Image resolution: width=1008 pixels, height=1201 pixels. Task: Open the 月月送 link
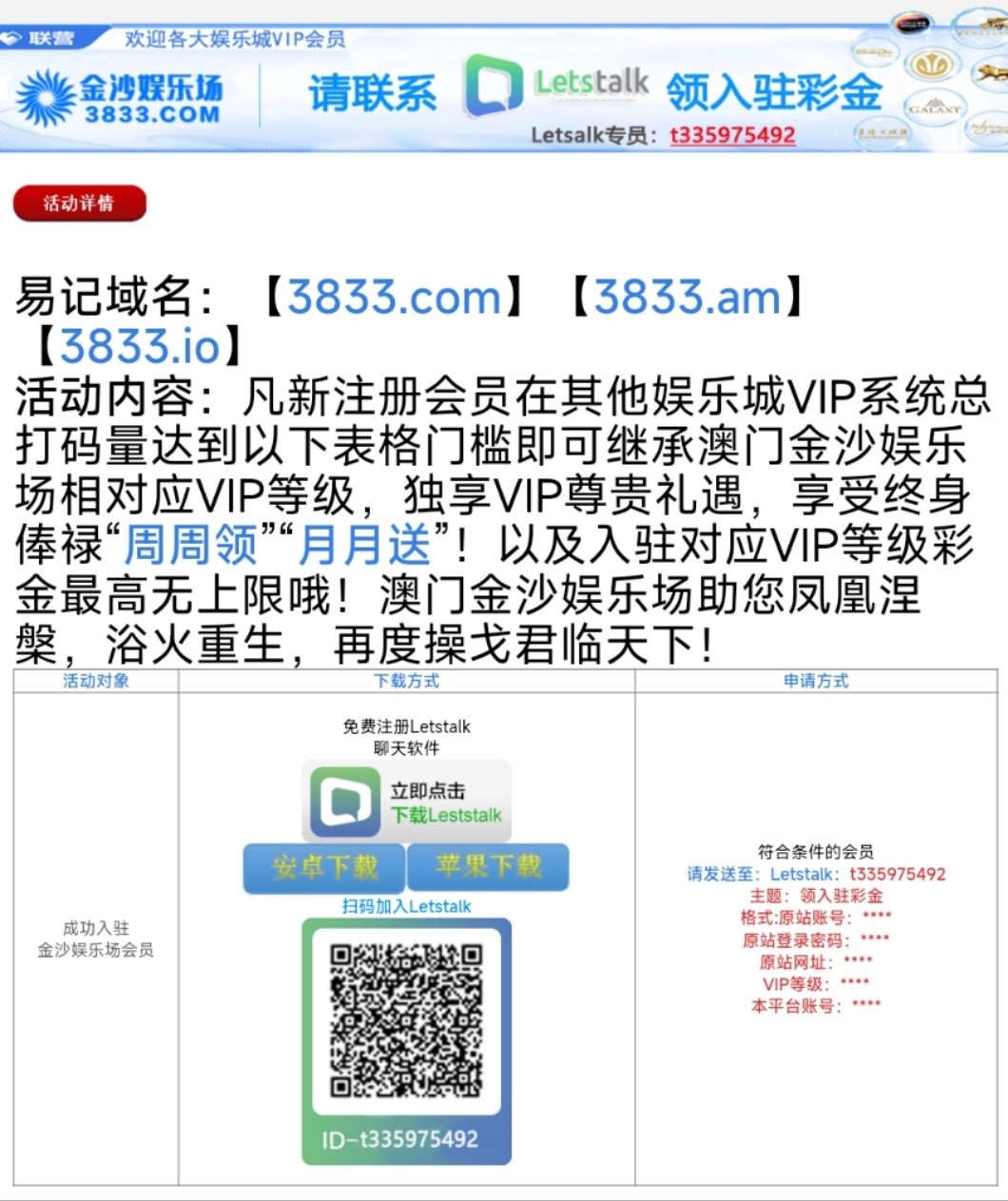pos(364,545)
